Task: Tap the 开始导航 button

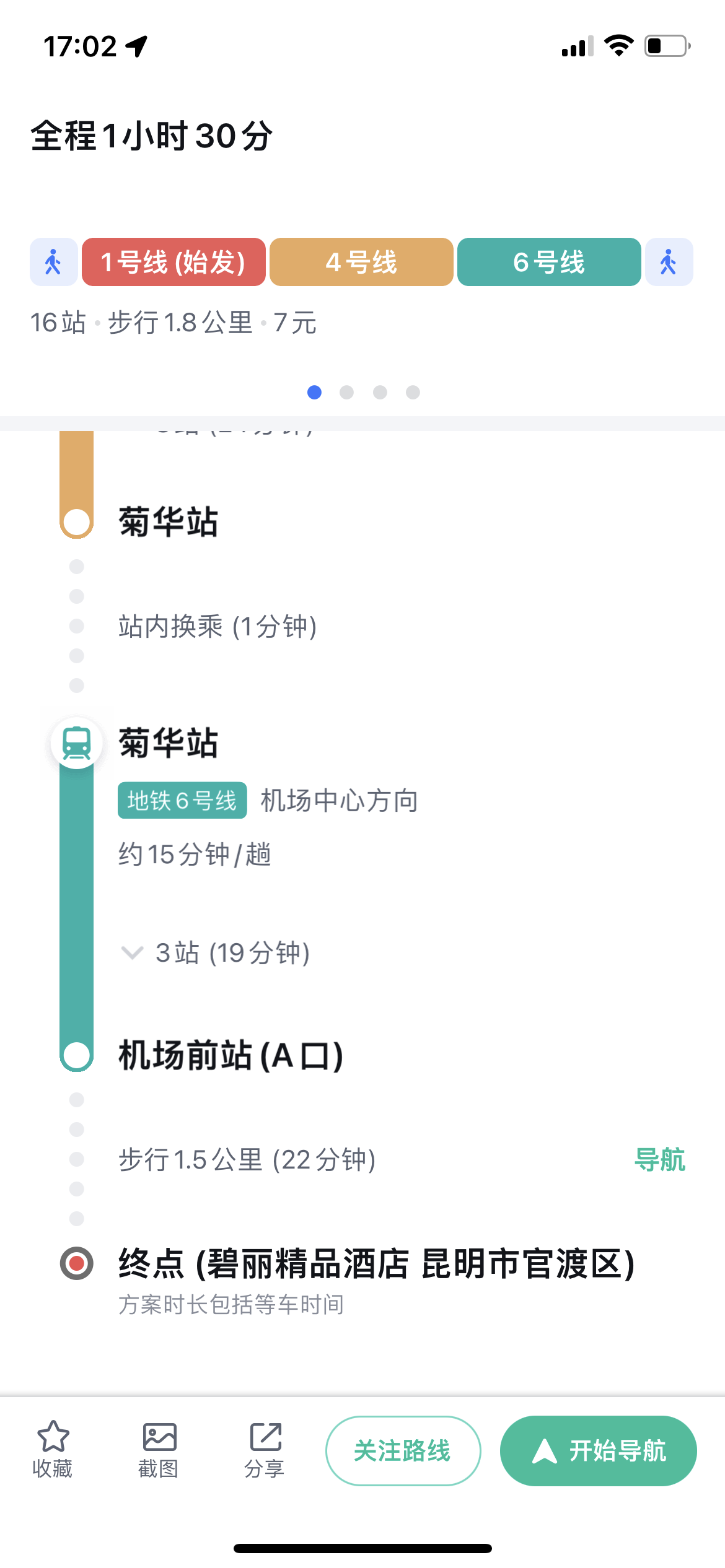Action: coord(598,1450)
